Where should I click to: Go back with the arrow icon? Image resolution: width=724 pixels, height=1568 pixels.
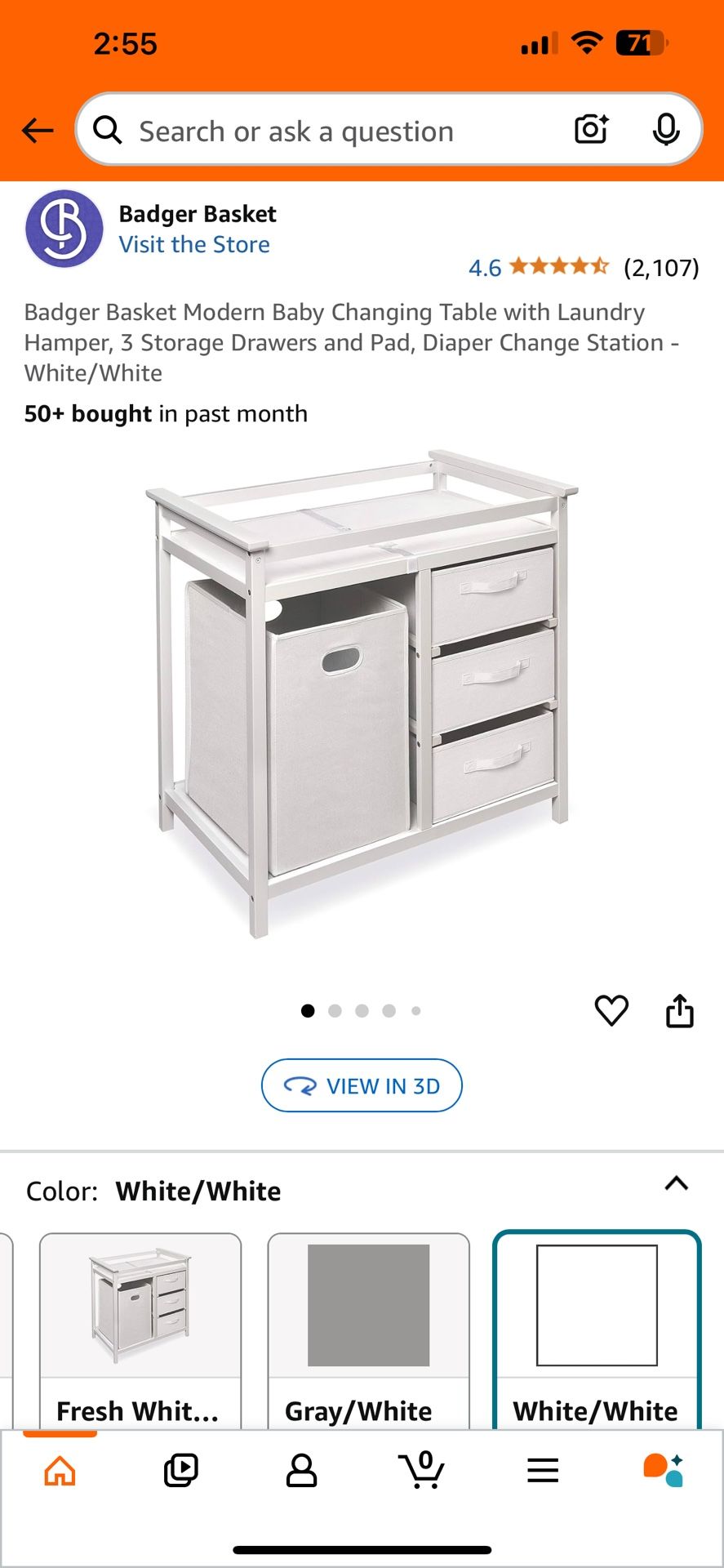[38, 131]
